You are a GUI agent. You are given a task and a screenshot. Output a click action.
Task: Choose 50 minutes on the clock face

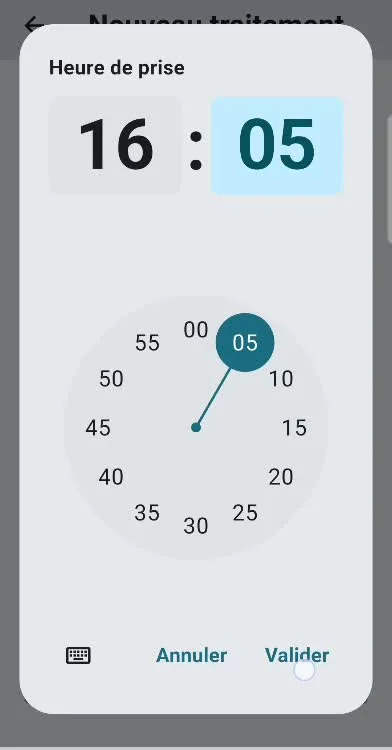[111, 379]
